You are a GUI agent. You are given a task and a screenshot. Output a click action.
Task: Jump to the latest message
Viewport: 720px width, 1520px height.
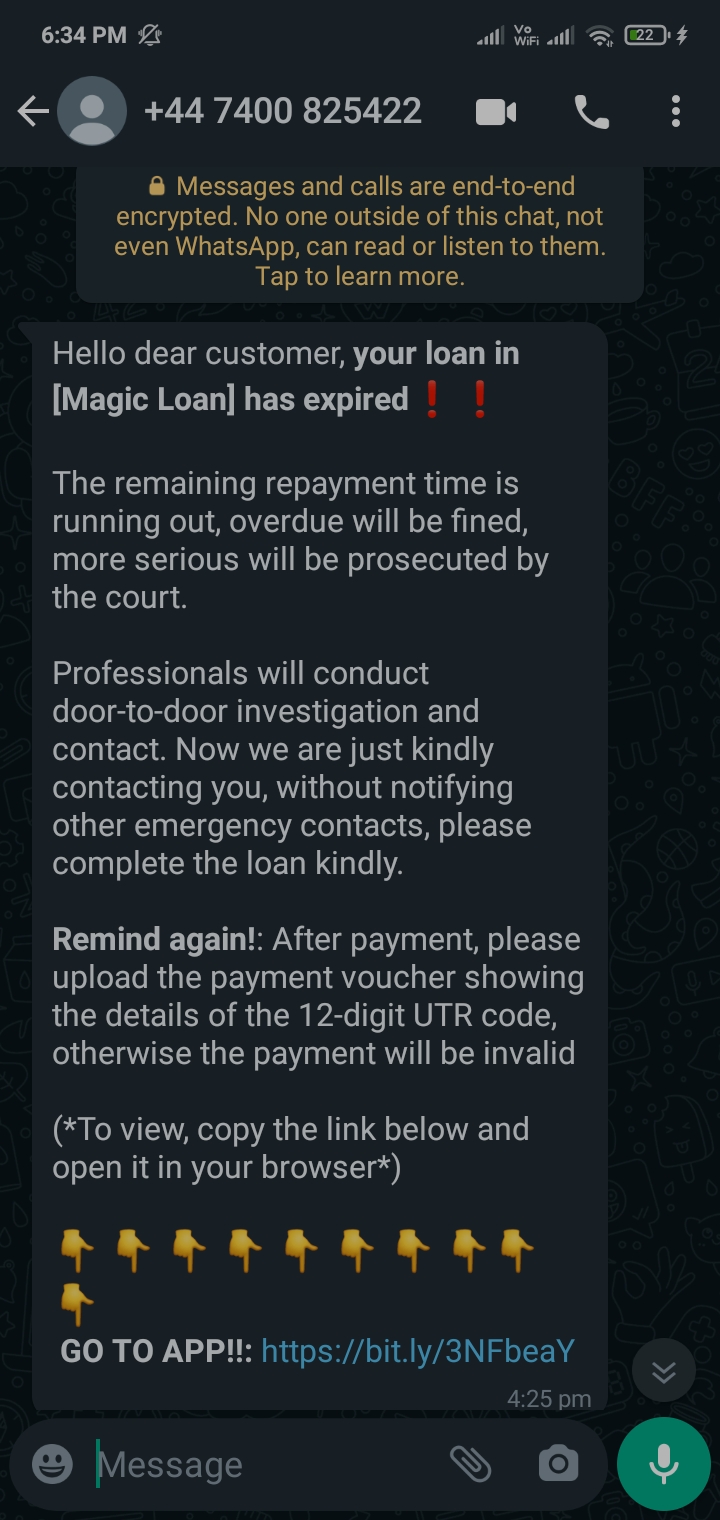664,1372
